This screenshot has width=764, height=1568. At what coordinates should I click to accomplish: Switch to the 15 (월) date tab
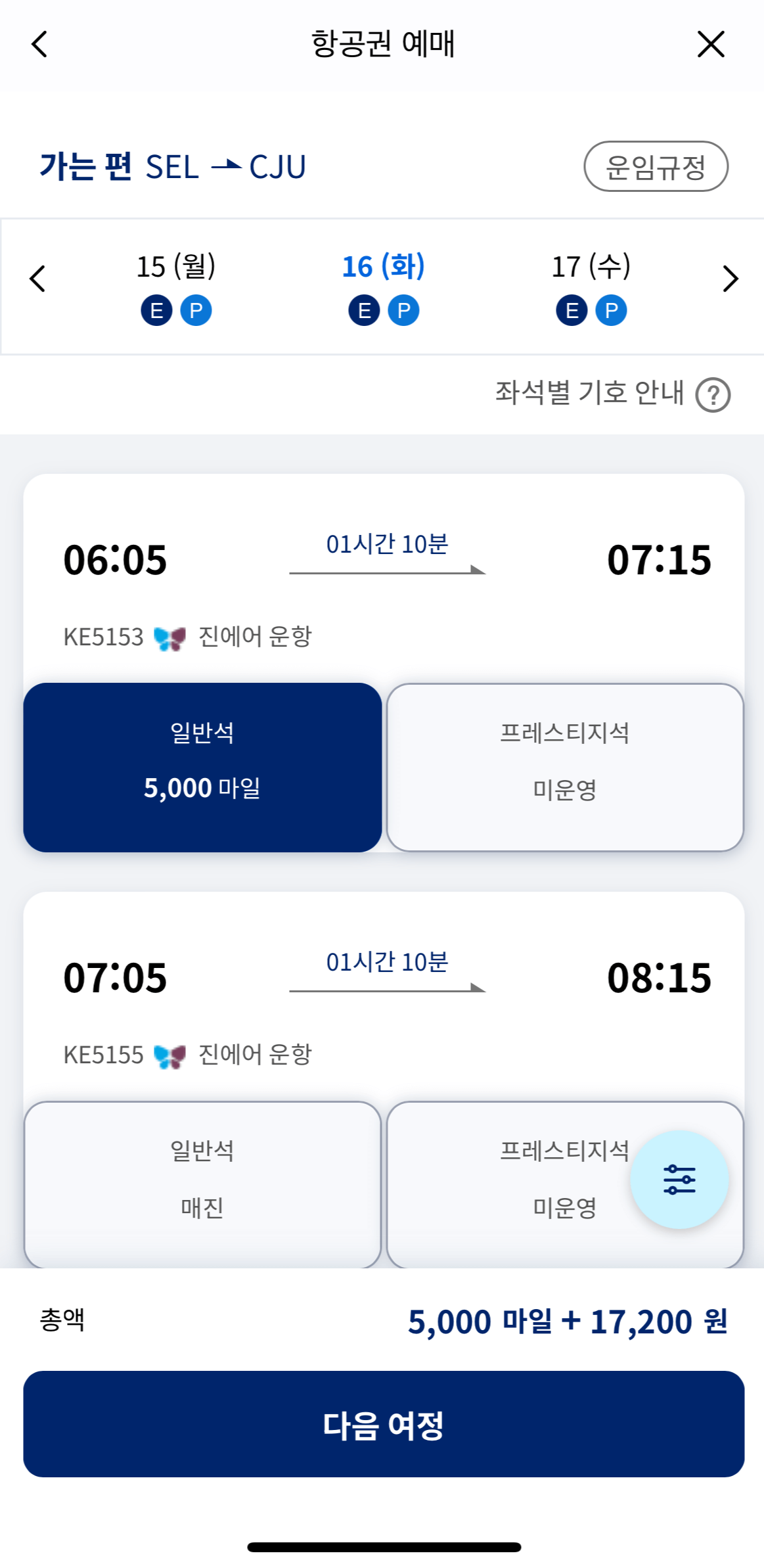(x=174, y=266)
